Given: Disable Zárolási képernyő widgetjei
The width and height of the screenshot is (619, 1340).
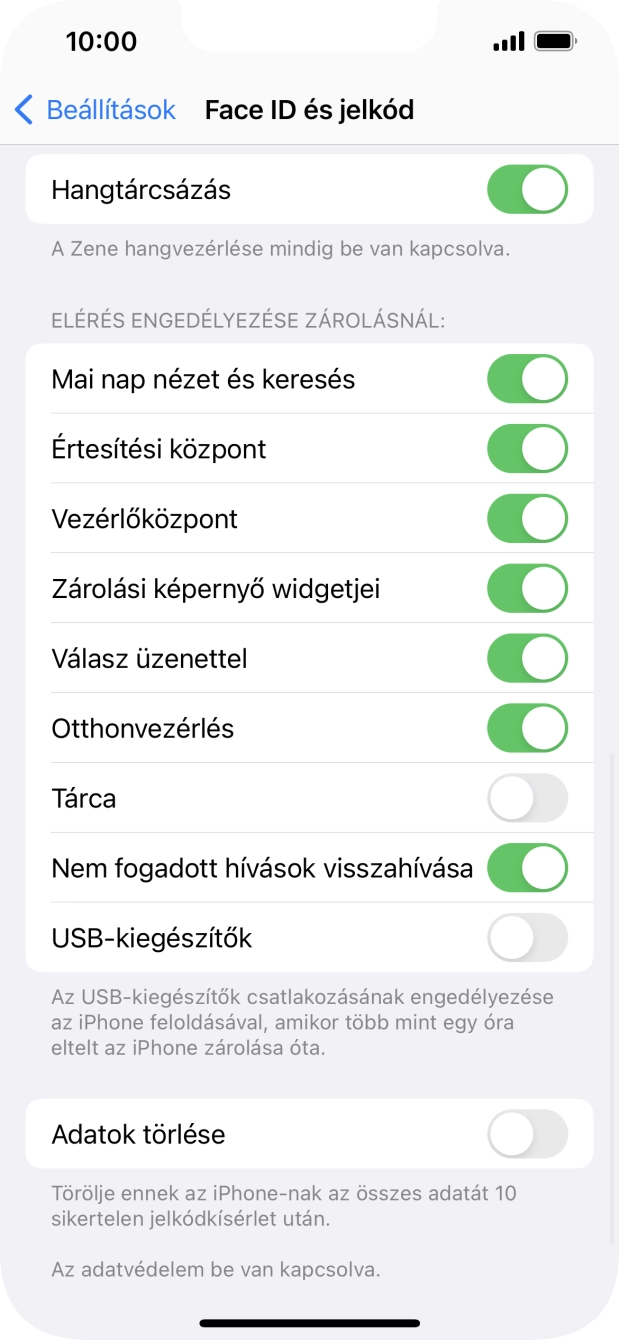Looking at the screenshot, I should [527, 589].
